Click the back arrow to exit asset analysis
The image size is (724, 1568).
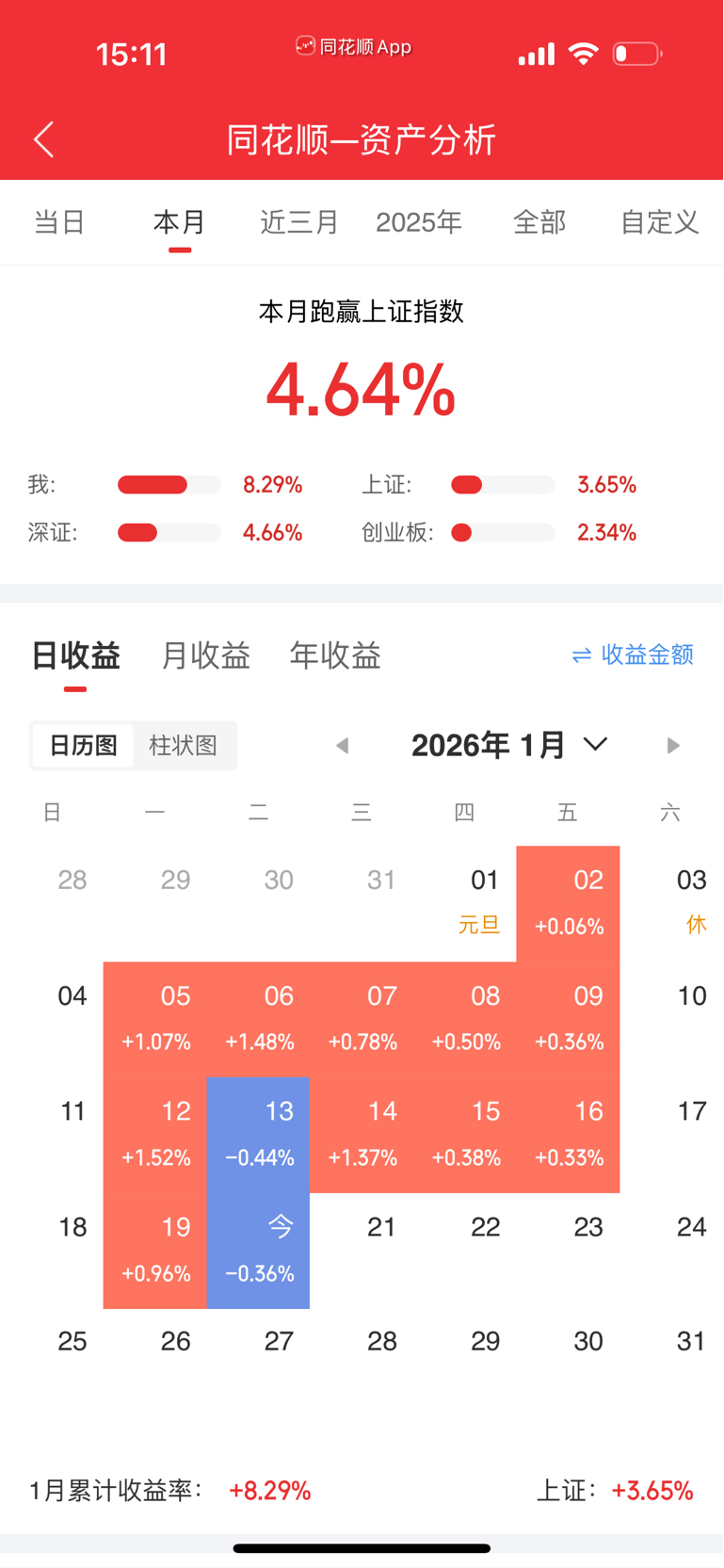click(x=43, y=138)
